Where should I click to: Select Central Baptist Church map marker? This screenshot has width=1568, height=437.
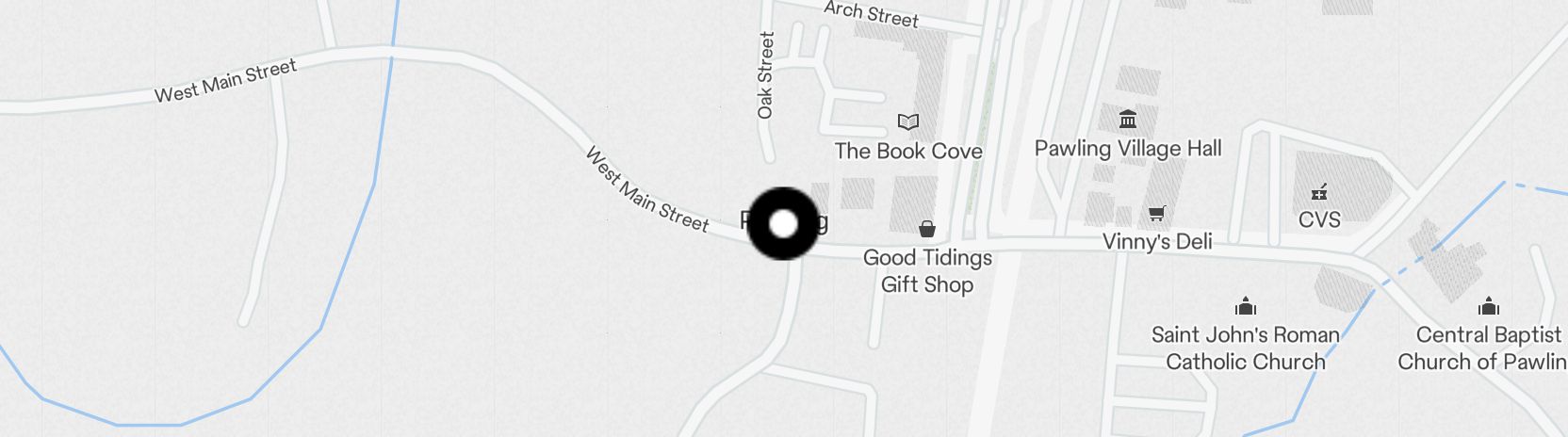(x=1489, y=307)
